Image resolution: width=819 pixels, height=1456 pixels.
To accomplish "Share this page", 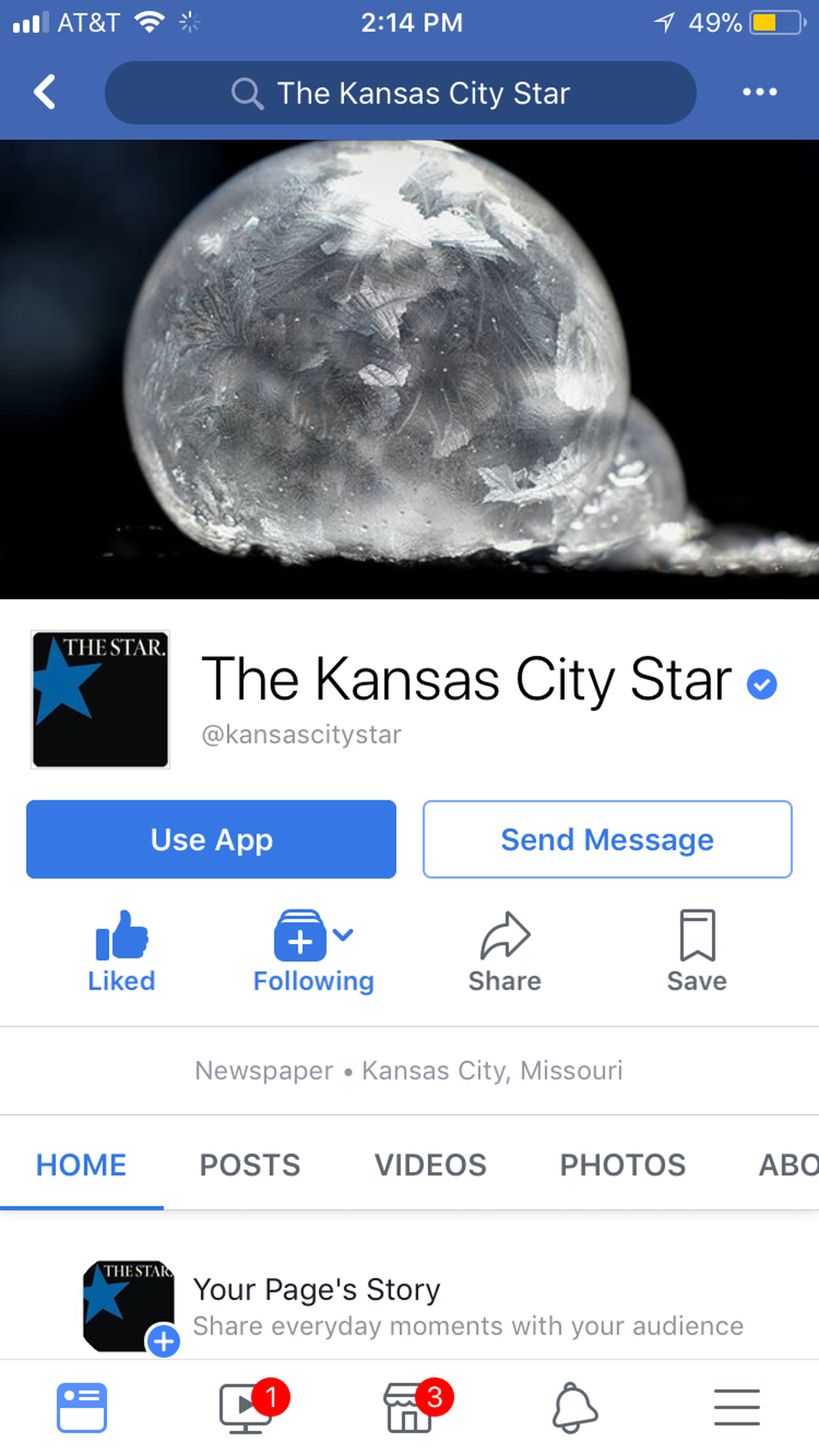I will [504, 951].
